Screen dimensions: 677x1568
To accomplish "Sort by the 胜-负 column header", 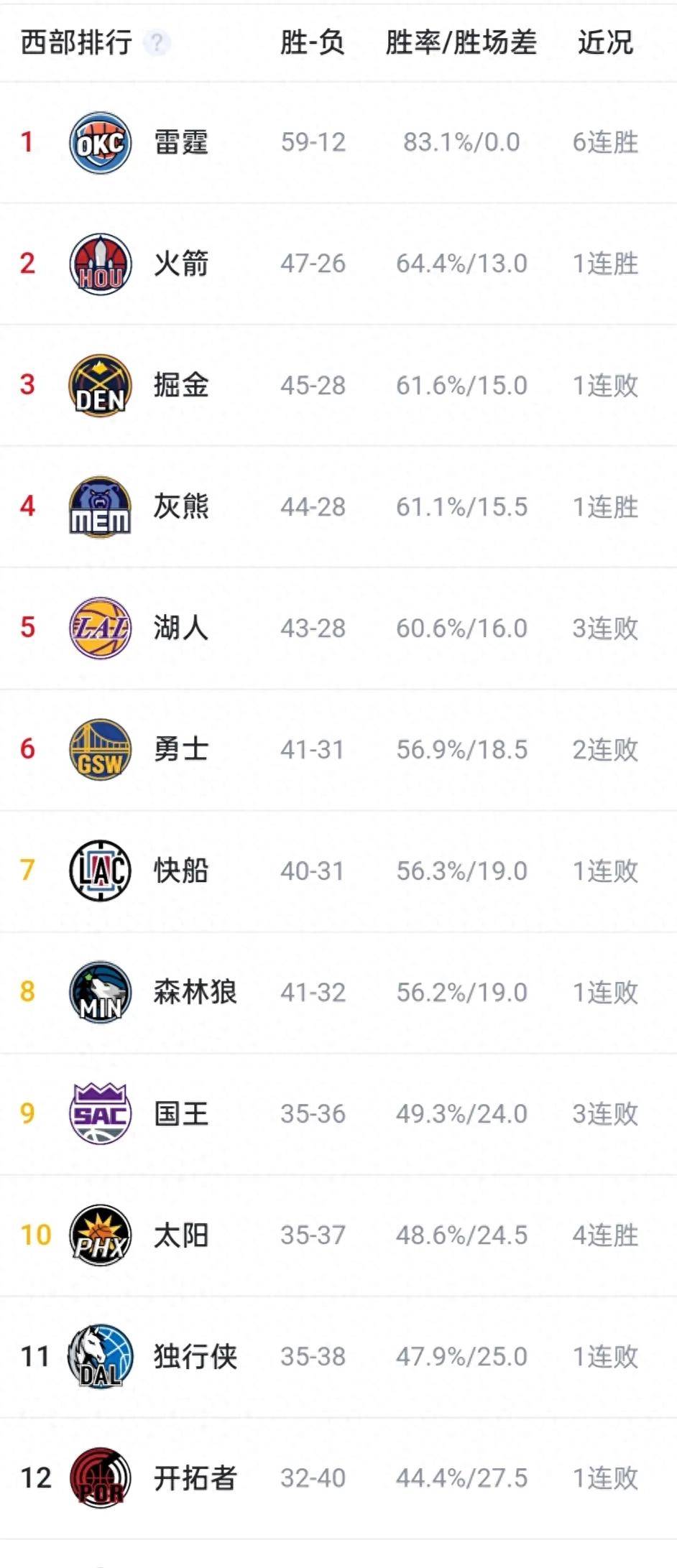I will coord(312,42).
